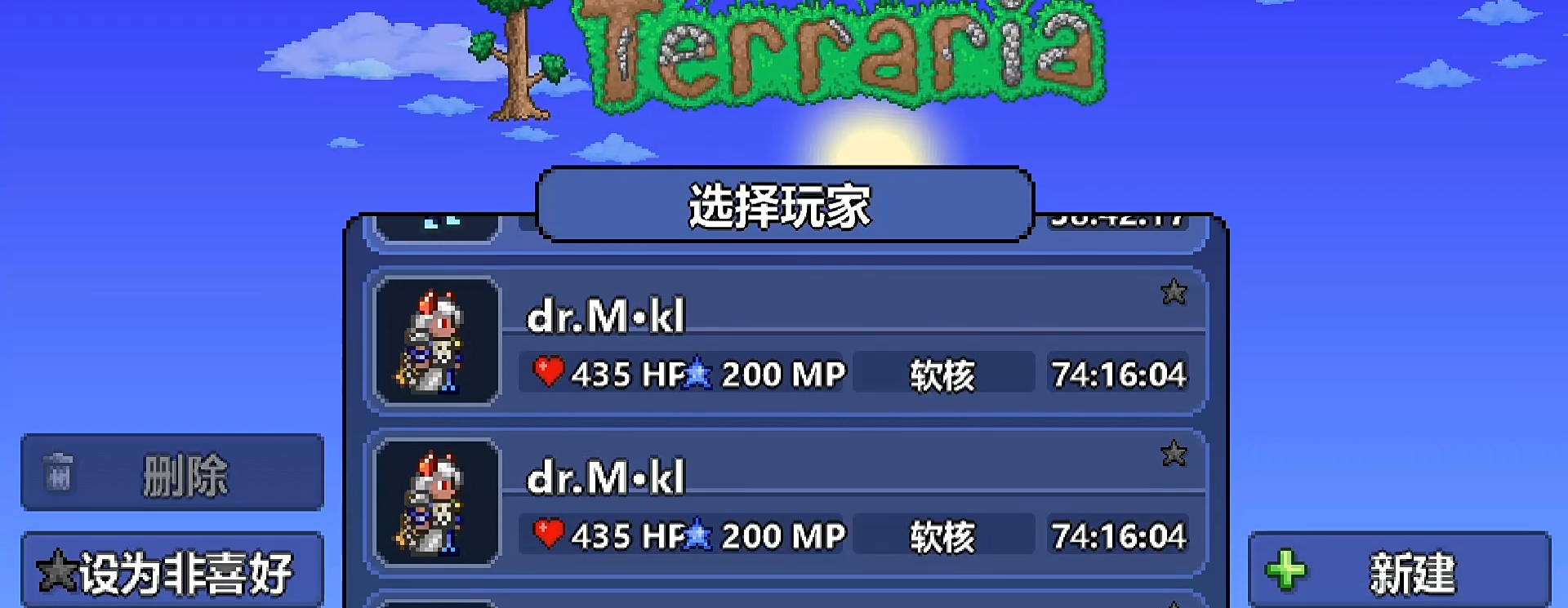This screenshot has height=608, width=1568.
Task: Tap 设为非喜好 to unfavorite the player
Action: click(172, 571)
